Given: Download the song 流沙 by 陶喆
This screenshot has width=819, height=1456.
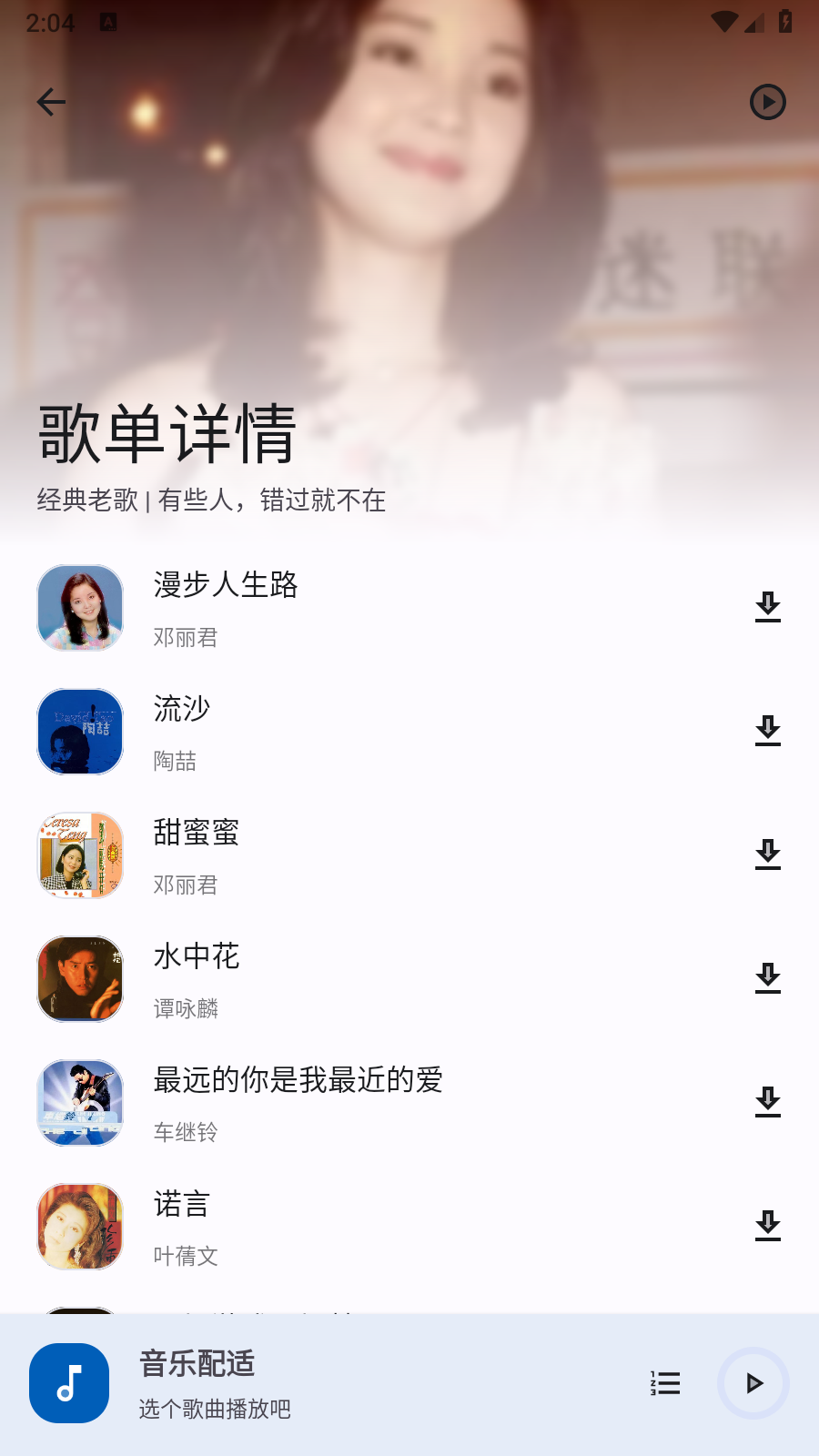Looking at the screenshot, I should click(x=769, y=732).
